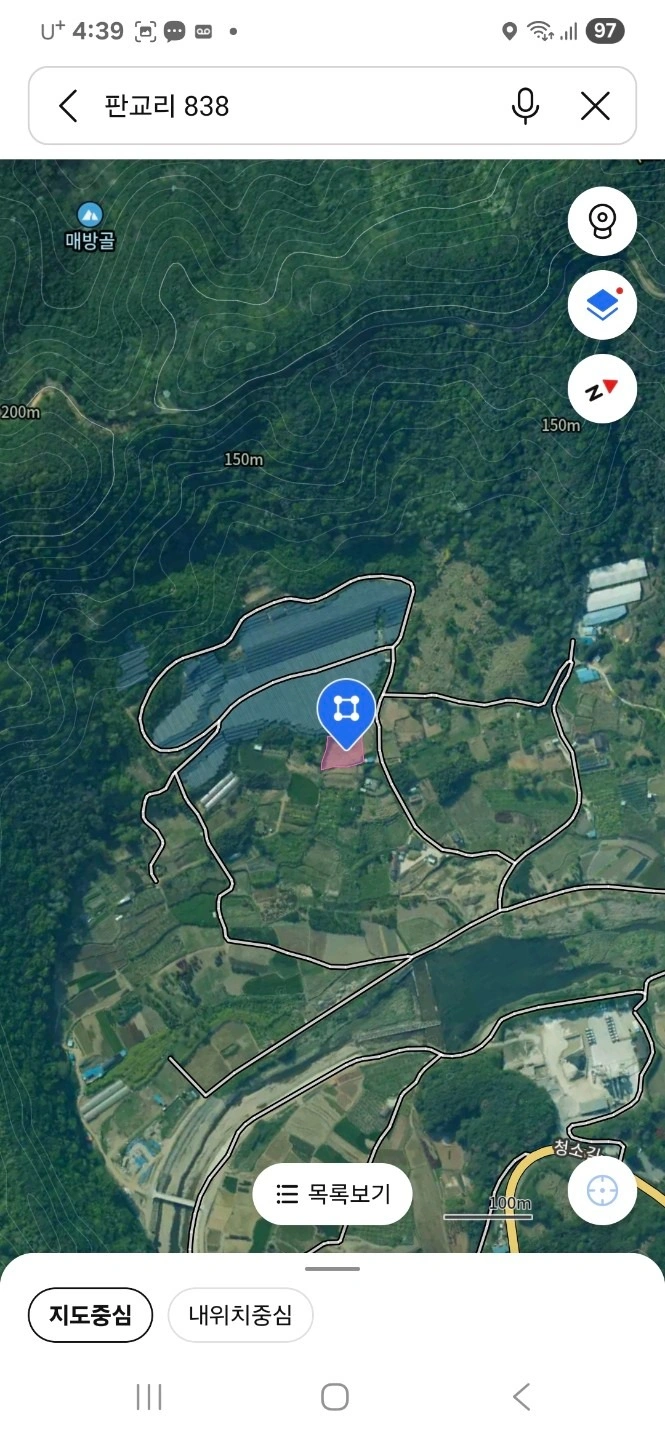Open recent apps from the navigation bar
Image resolution: width=665 pixels, height=1440 pixels.
[149, 1397]
